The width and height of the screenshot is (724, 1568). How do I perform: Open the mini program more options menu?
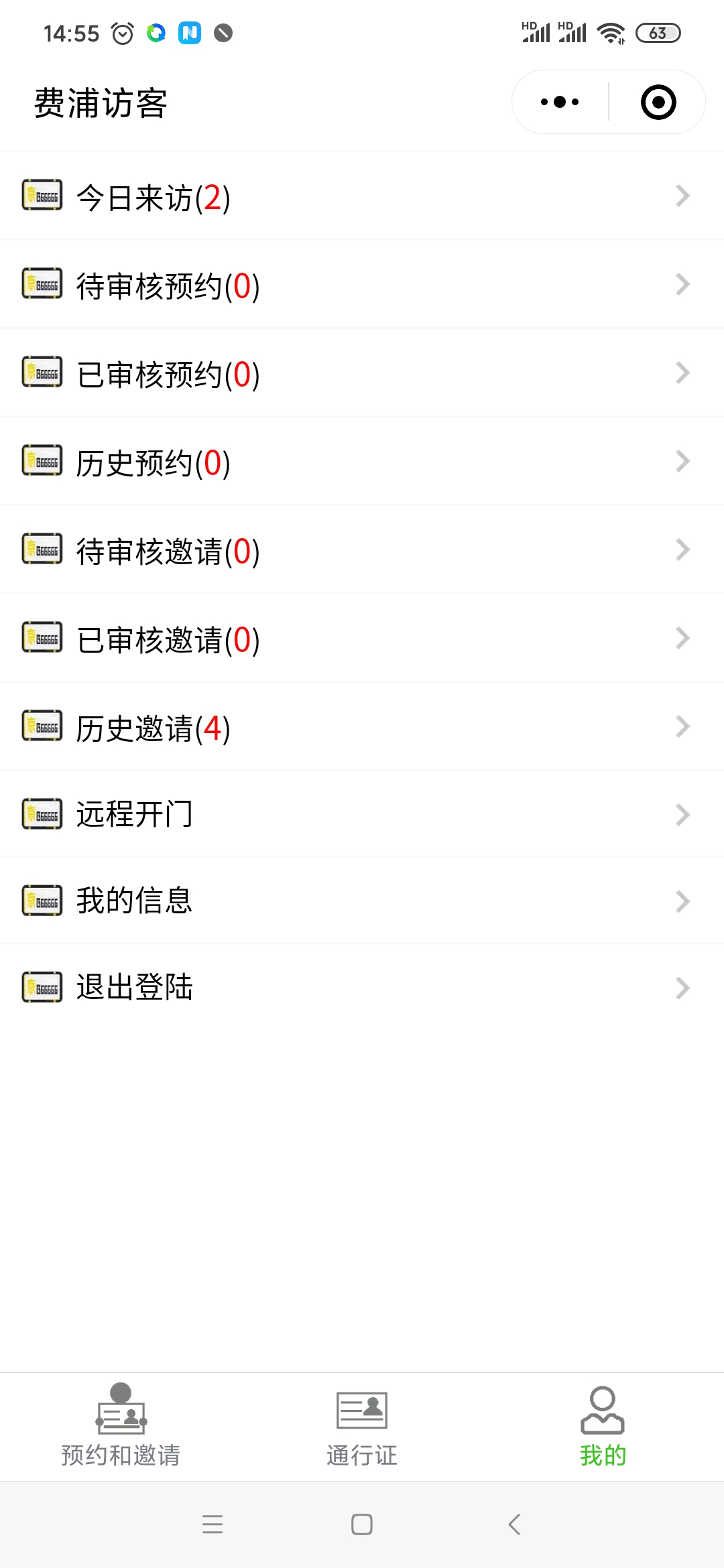click(560, 103)
